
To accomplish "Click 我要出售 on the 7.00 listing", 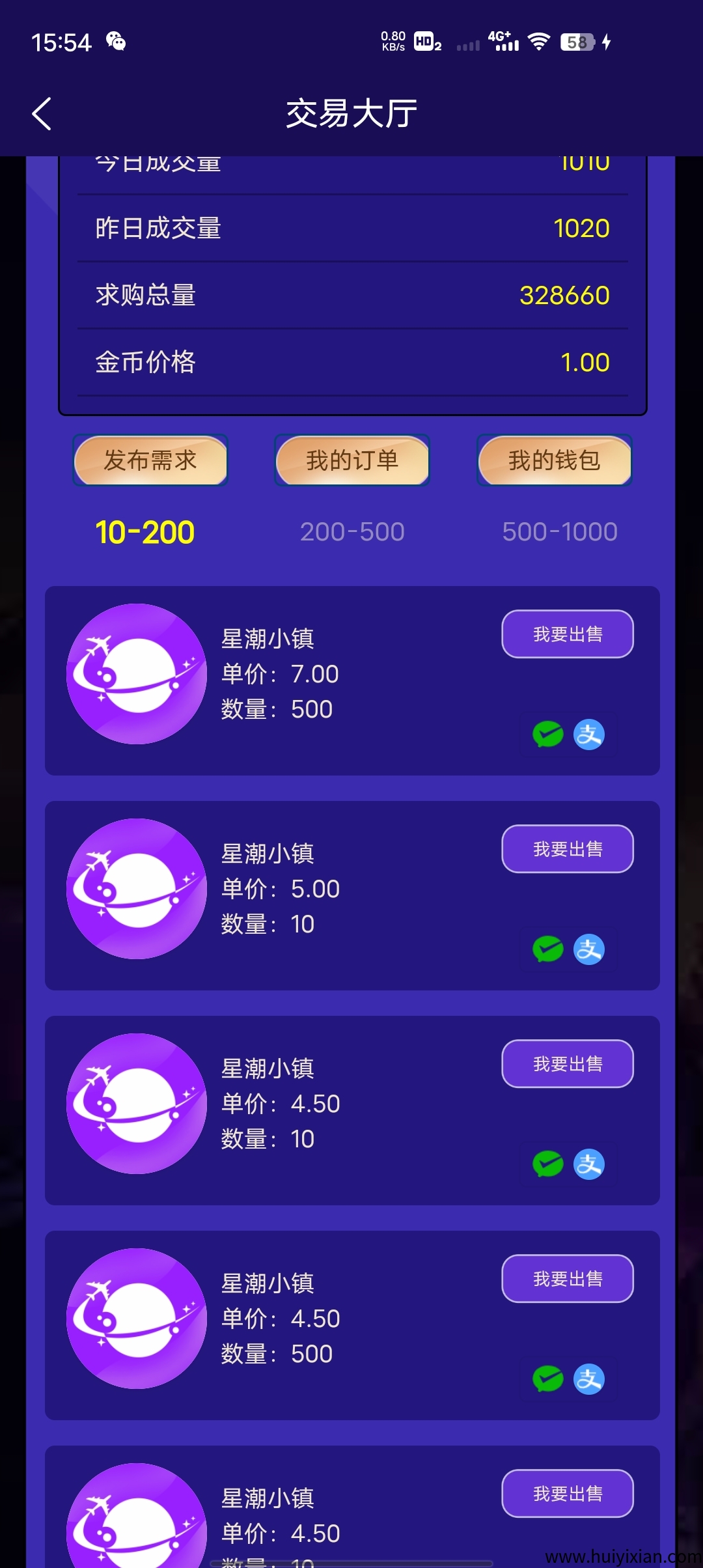I will pyautogui.click(x=567, y=634).
